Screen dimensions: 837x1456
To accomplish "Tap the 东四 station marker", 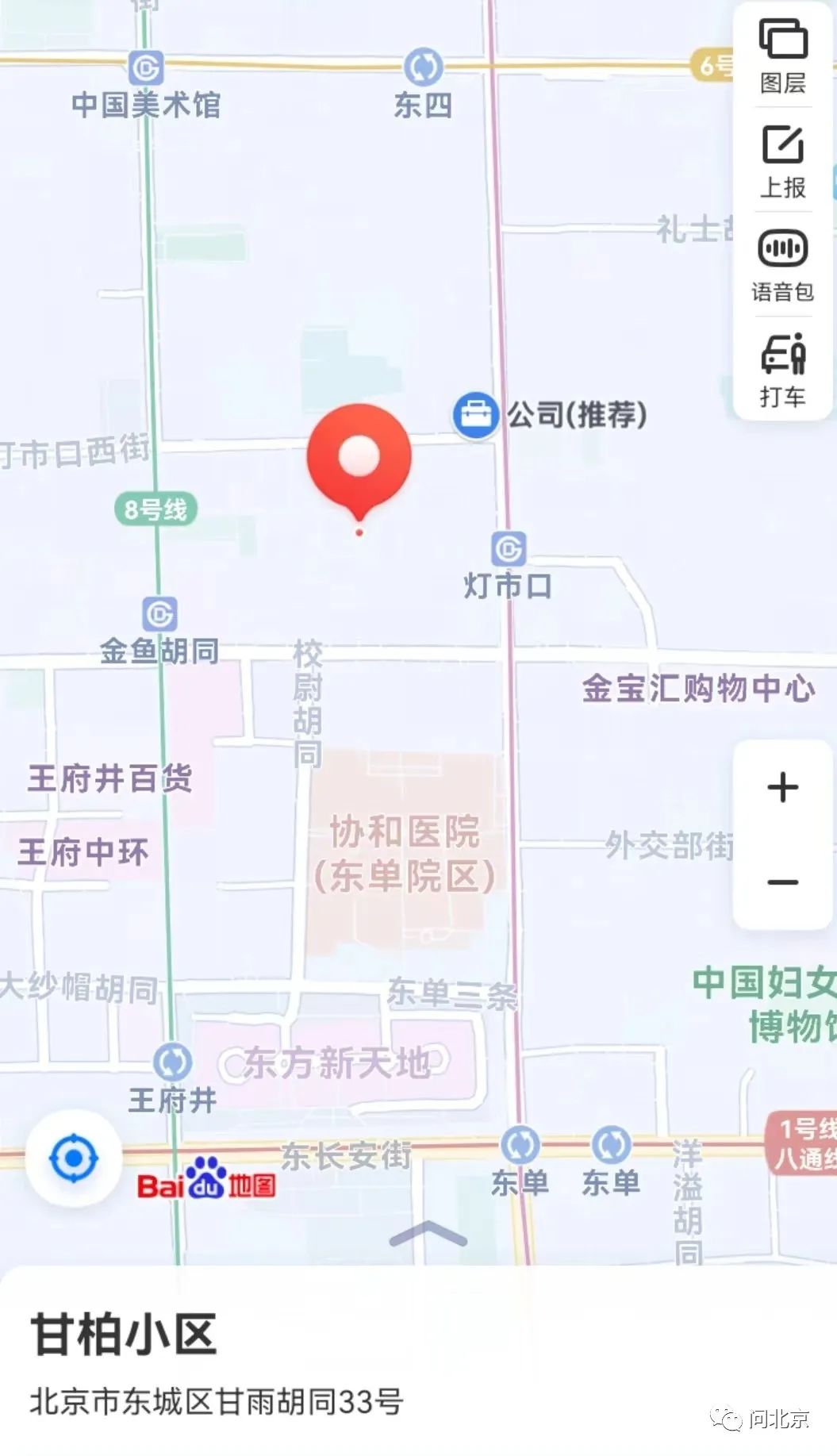I will tap(424, 68).
